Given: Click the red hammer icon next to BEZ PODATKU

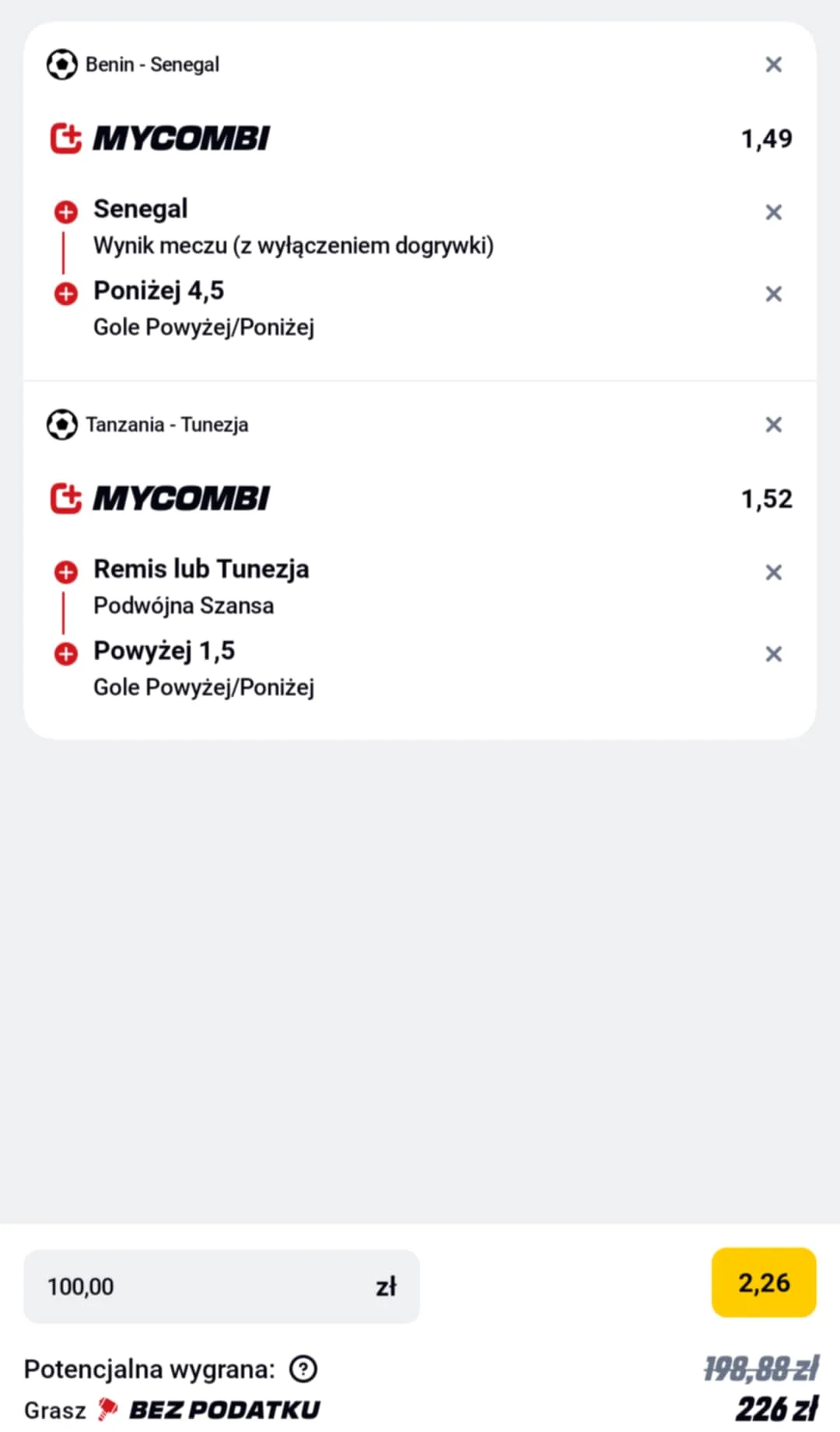Looking at the screenshot, I should tap(107, 1409).
